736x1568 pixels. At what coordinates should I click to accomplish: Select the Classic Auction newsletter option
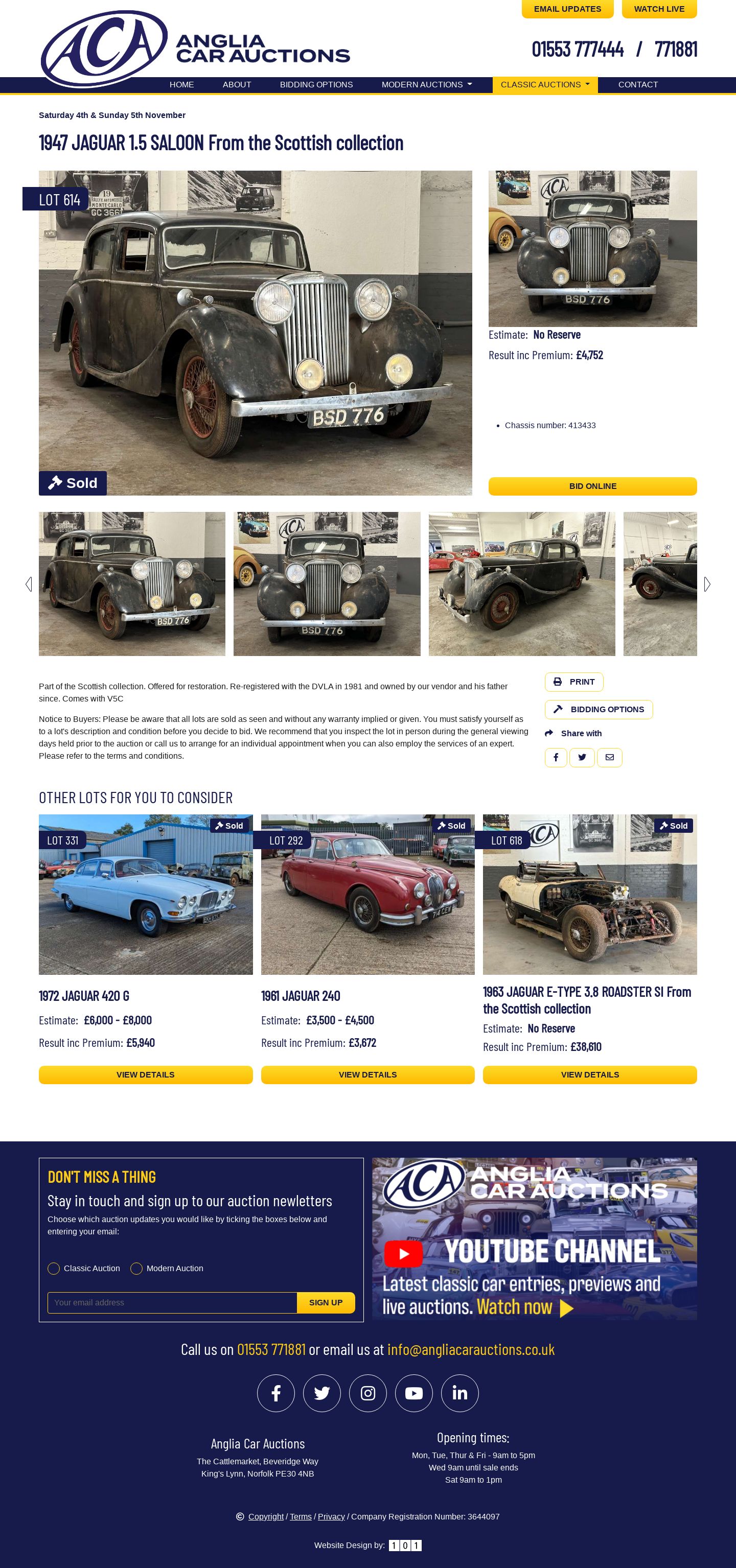(x=54, y=1268)
